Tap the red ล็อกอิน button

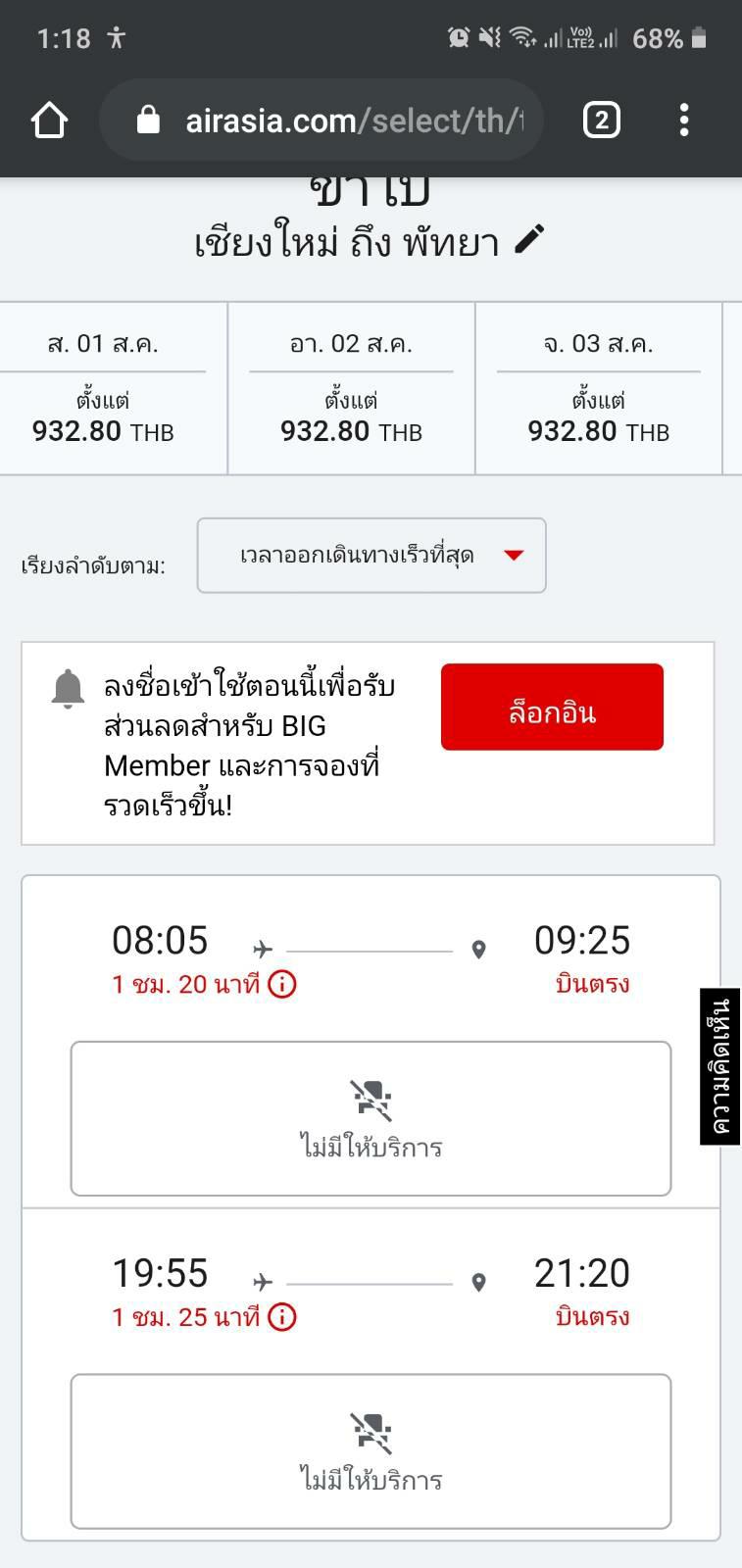[x=552, y=708]
